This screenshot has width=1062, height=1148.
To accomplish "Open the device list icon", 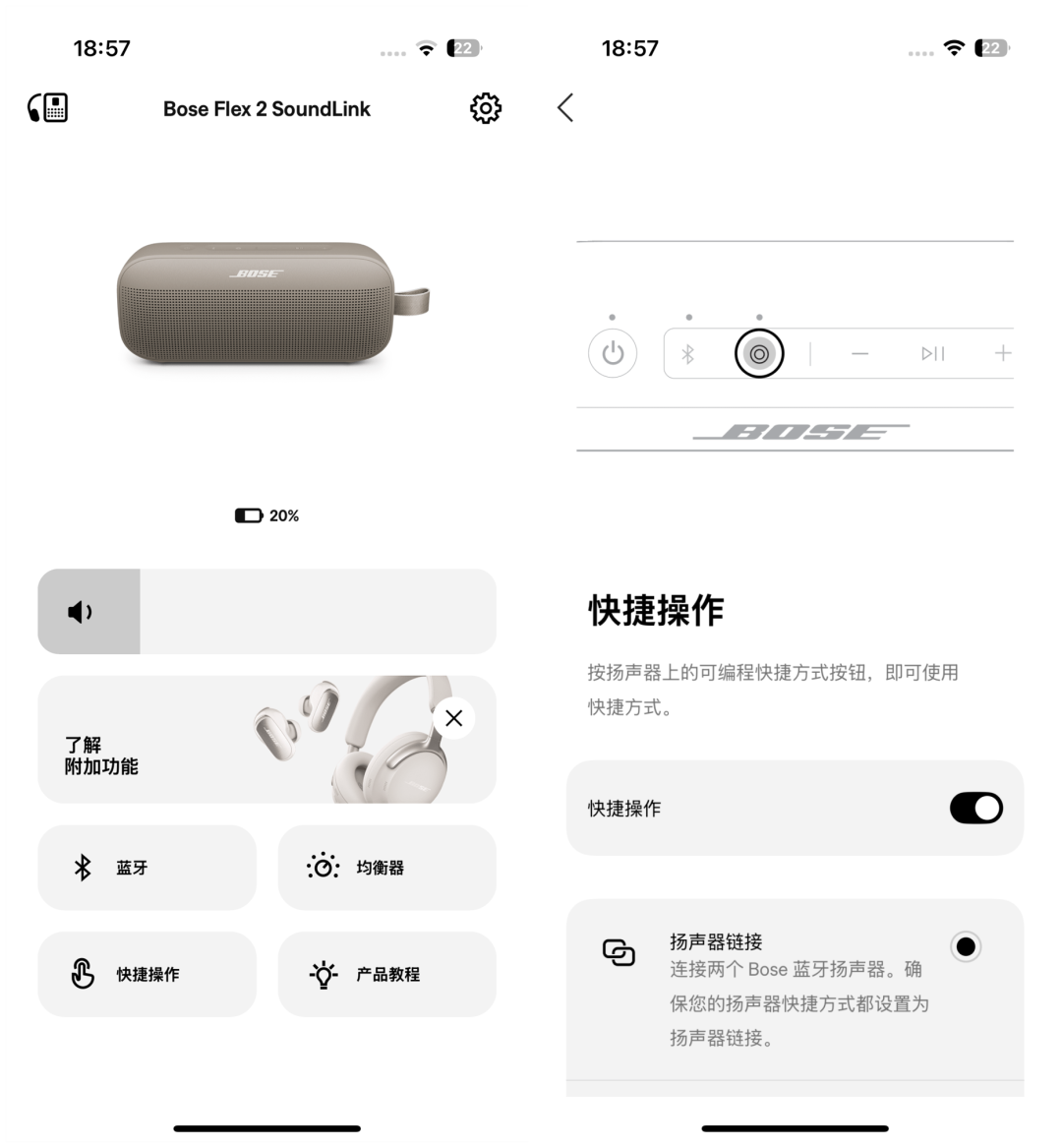I will click(48, 108).
